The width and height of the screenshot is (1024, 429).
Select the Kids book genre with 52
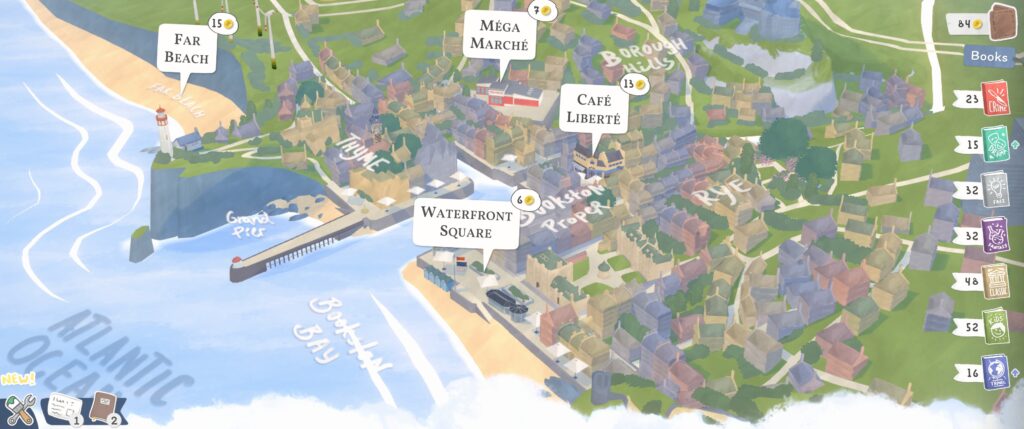coord(996,327)
